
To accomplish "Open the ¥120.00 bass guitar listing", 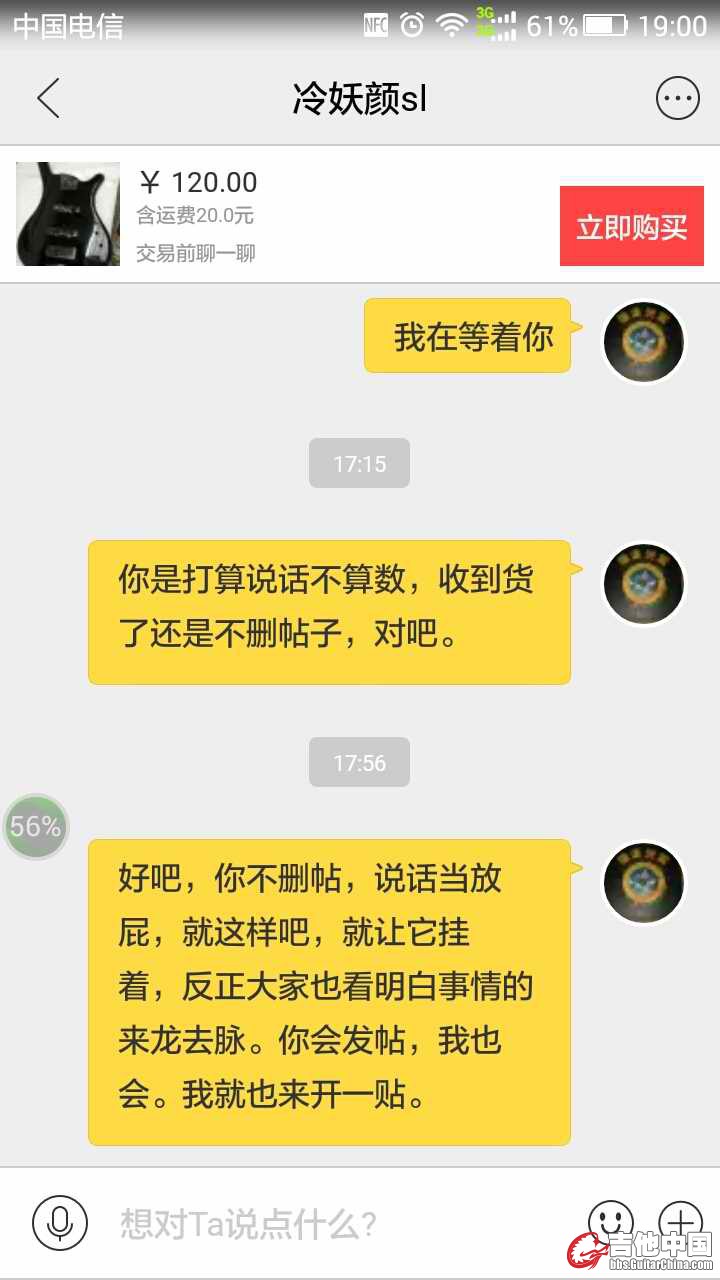I will [68, 214].
